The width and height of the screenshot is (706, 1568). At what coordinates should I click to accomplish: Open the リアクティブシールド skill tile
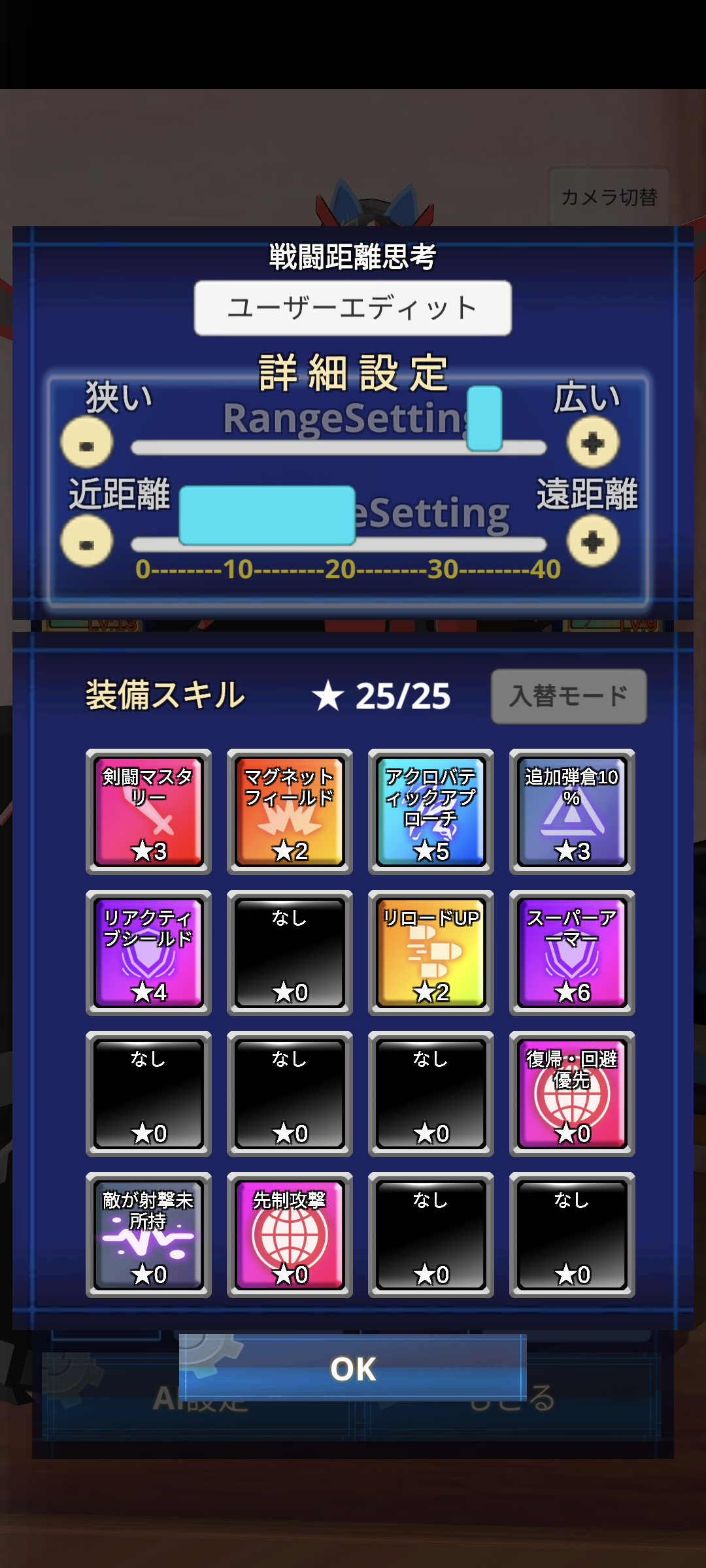click(x=148, y=953)
